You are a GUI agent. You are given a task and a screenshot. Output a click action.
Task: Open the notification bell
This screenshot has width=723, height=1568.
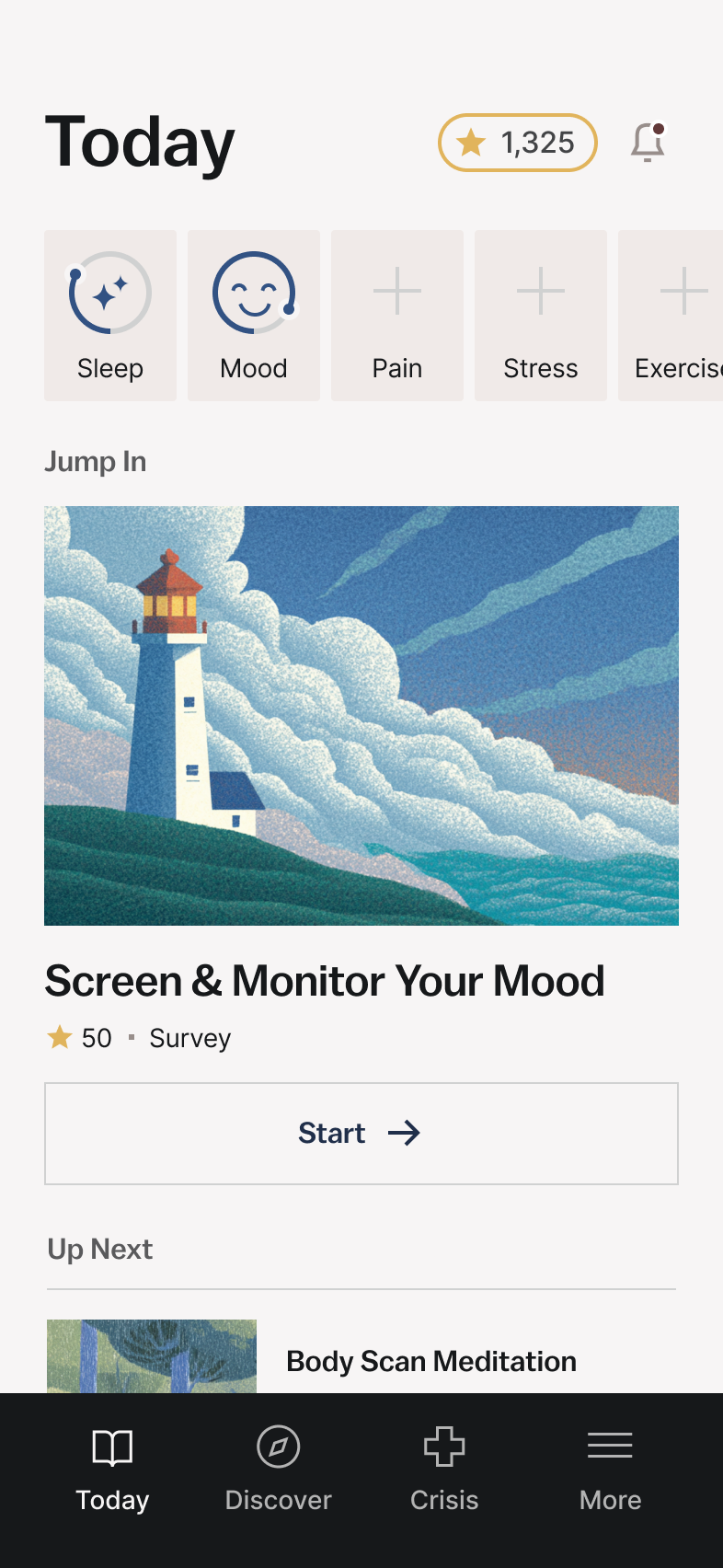click(x=647, y=143)
